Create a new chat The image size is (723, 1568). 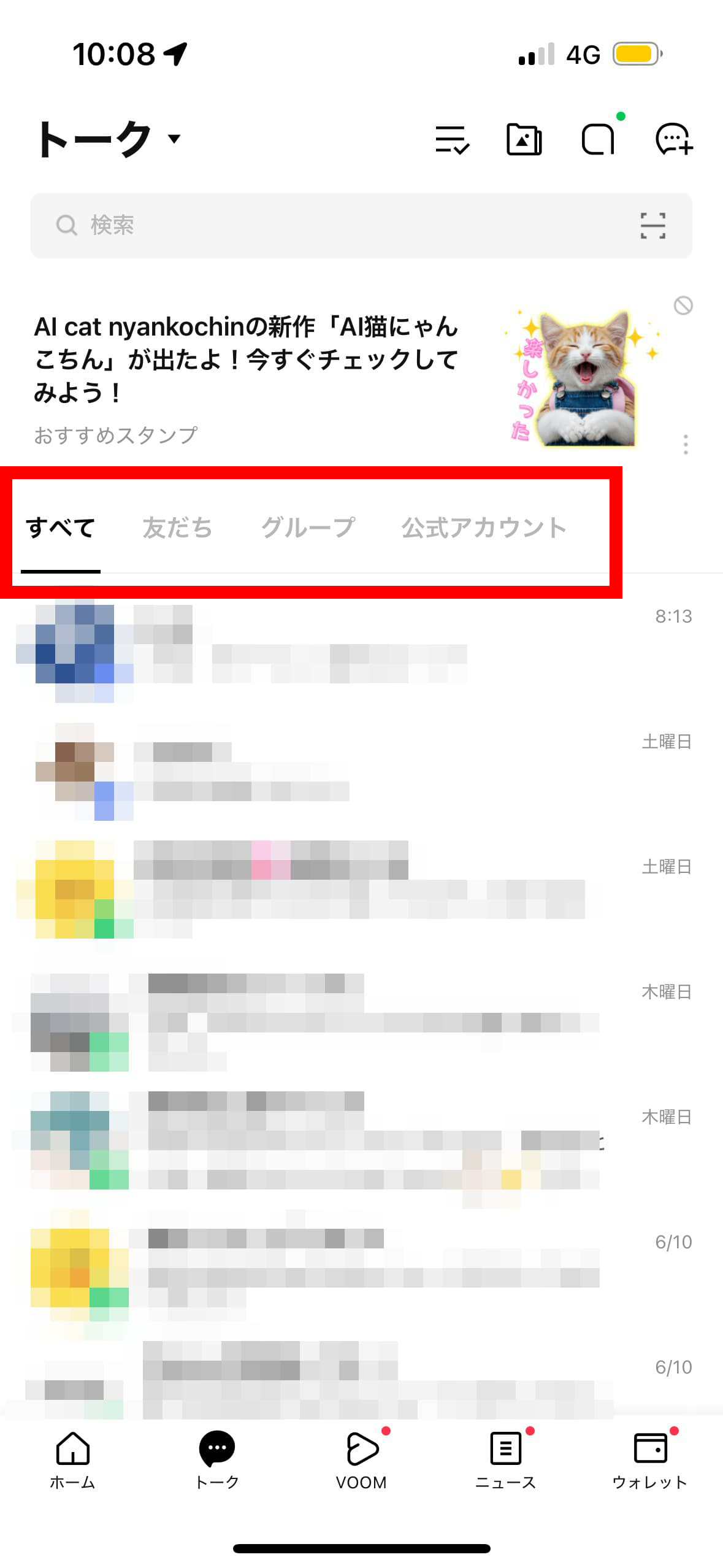tap(674, 139)
